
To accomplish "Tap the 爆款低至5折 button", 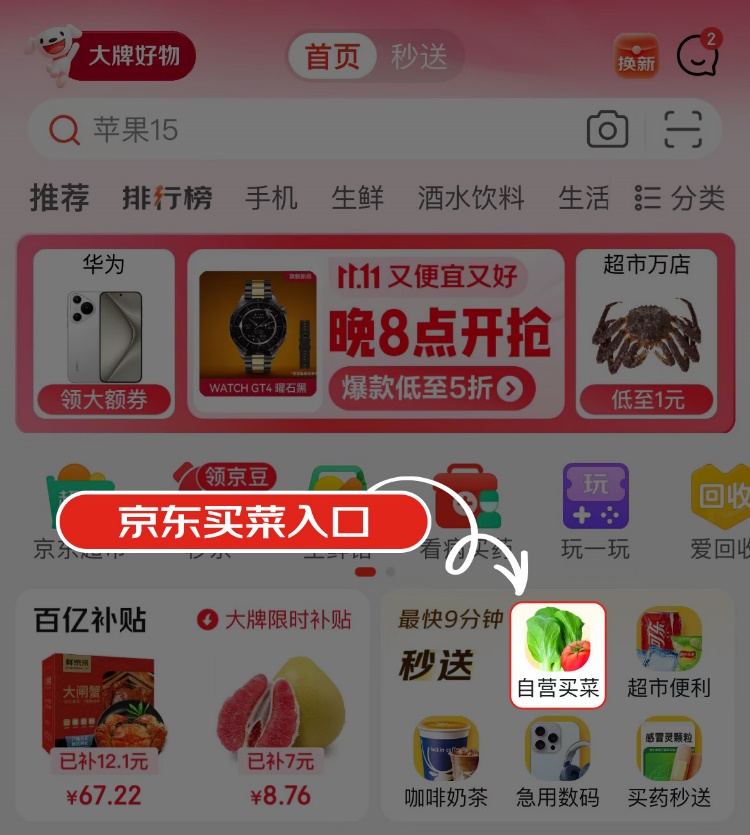I will click(x=431, y=388).
